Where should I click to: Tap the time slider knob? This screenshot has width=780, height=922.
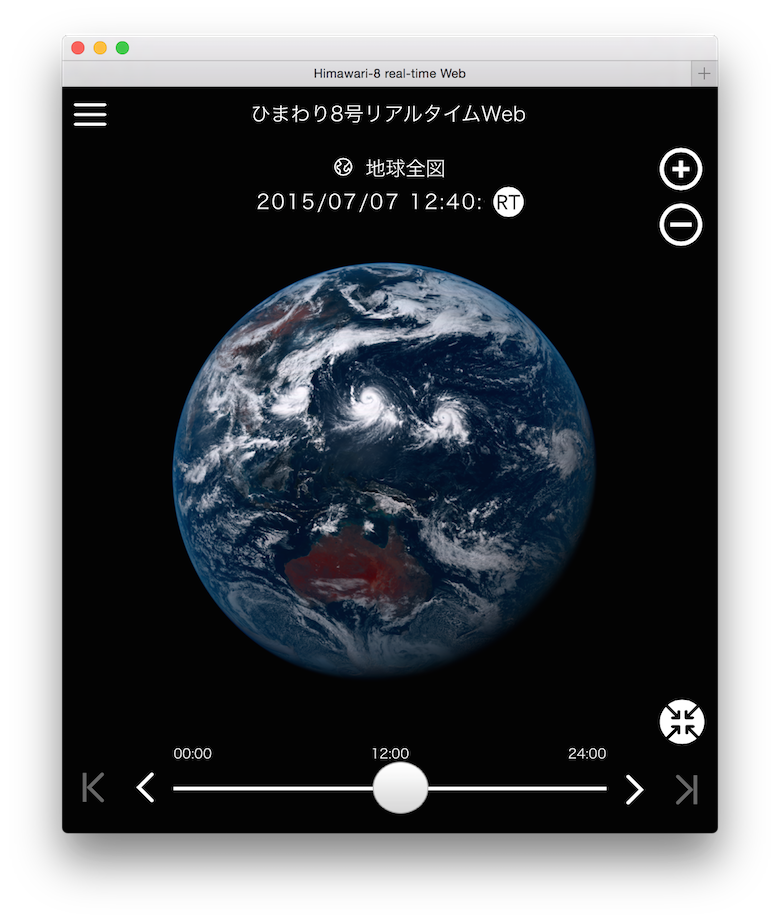pos(400,788)
